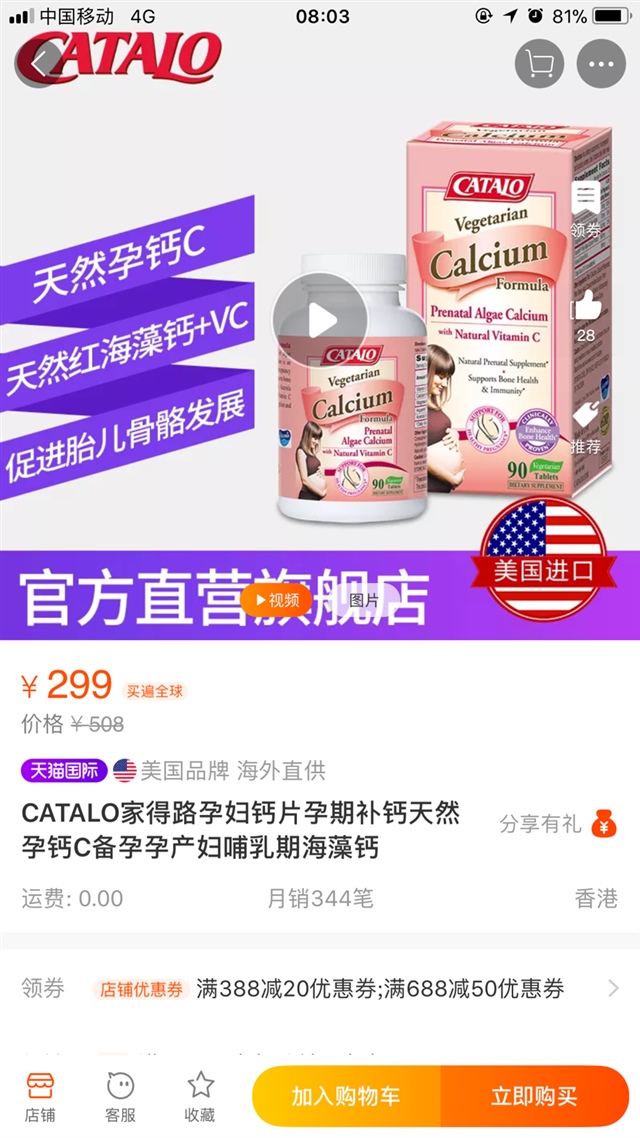Open the 店铺 store page
The width and height of the screenshot is (640, 1138).
point(40,1096)
